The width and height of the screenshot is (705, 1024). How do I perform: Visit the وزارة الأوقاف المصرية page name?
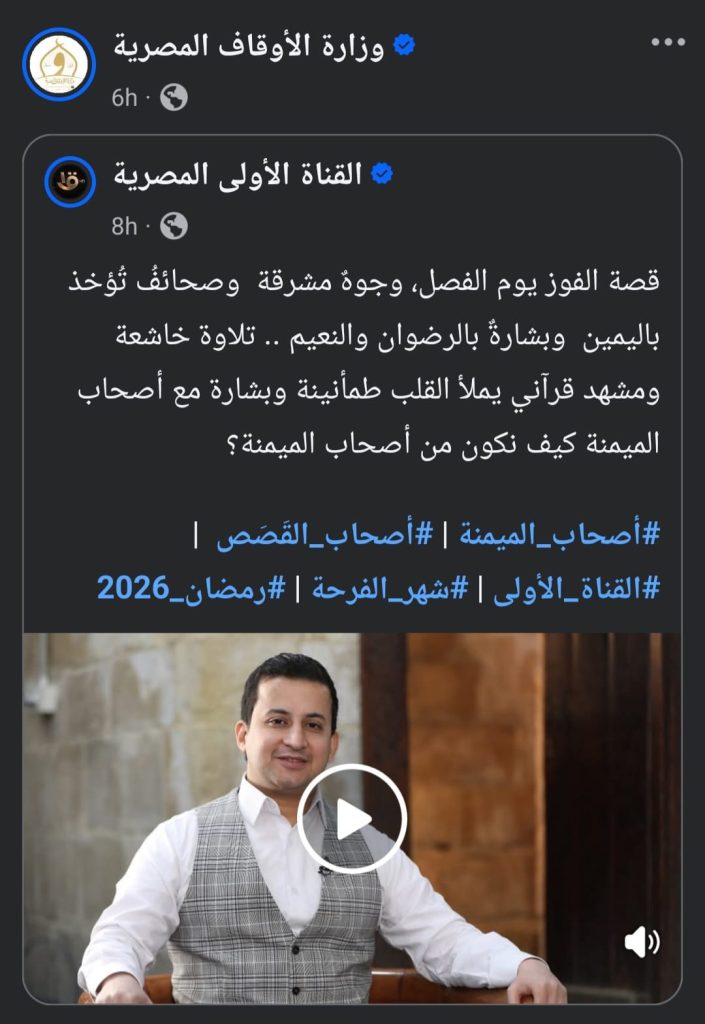tap(248, 45)
